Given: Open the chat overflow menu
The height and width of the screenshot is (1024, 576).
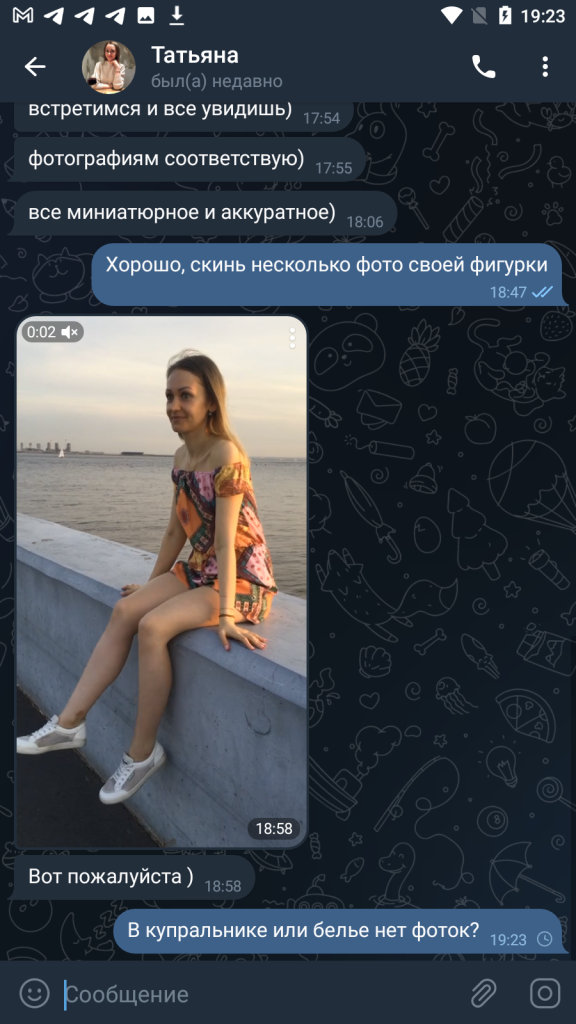Looking at the screenshot, I should (545, 67).
